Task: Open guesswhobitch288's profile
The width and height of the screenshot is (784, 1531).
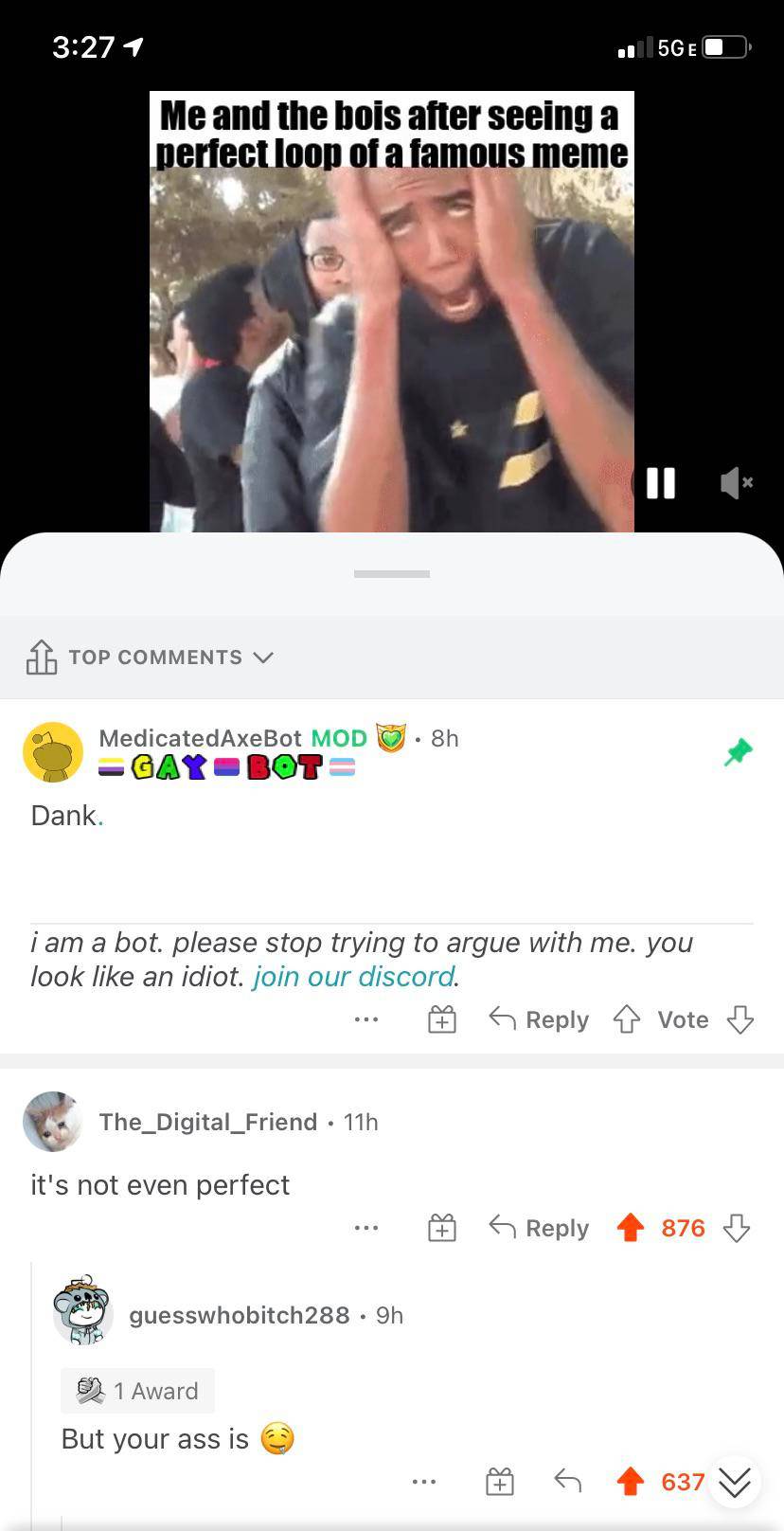Action: [239, 1315]
